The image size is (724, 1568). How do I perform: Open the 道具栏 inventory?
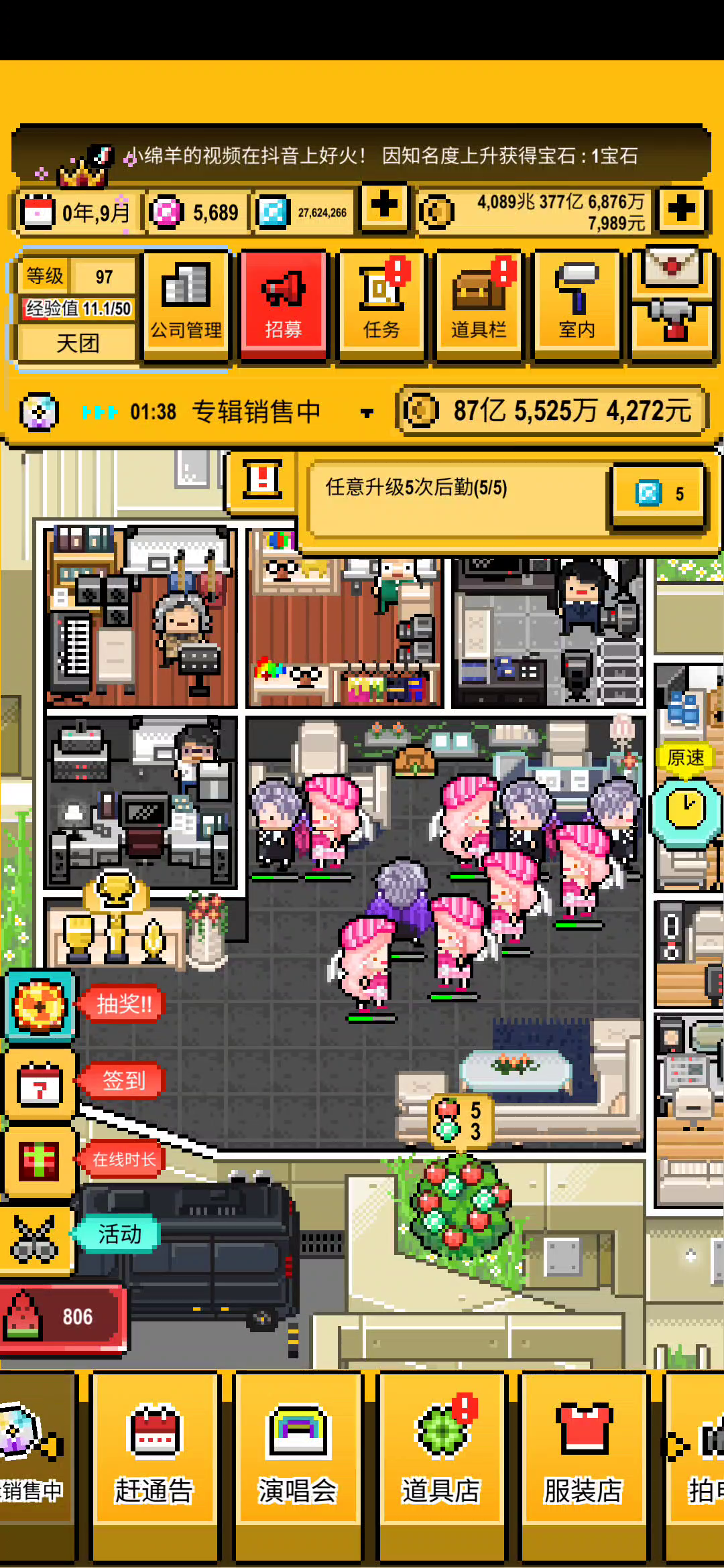478,306
